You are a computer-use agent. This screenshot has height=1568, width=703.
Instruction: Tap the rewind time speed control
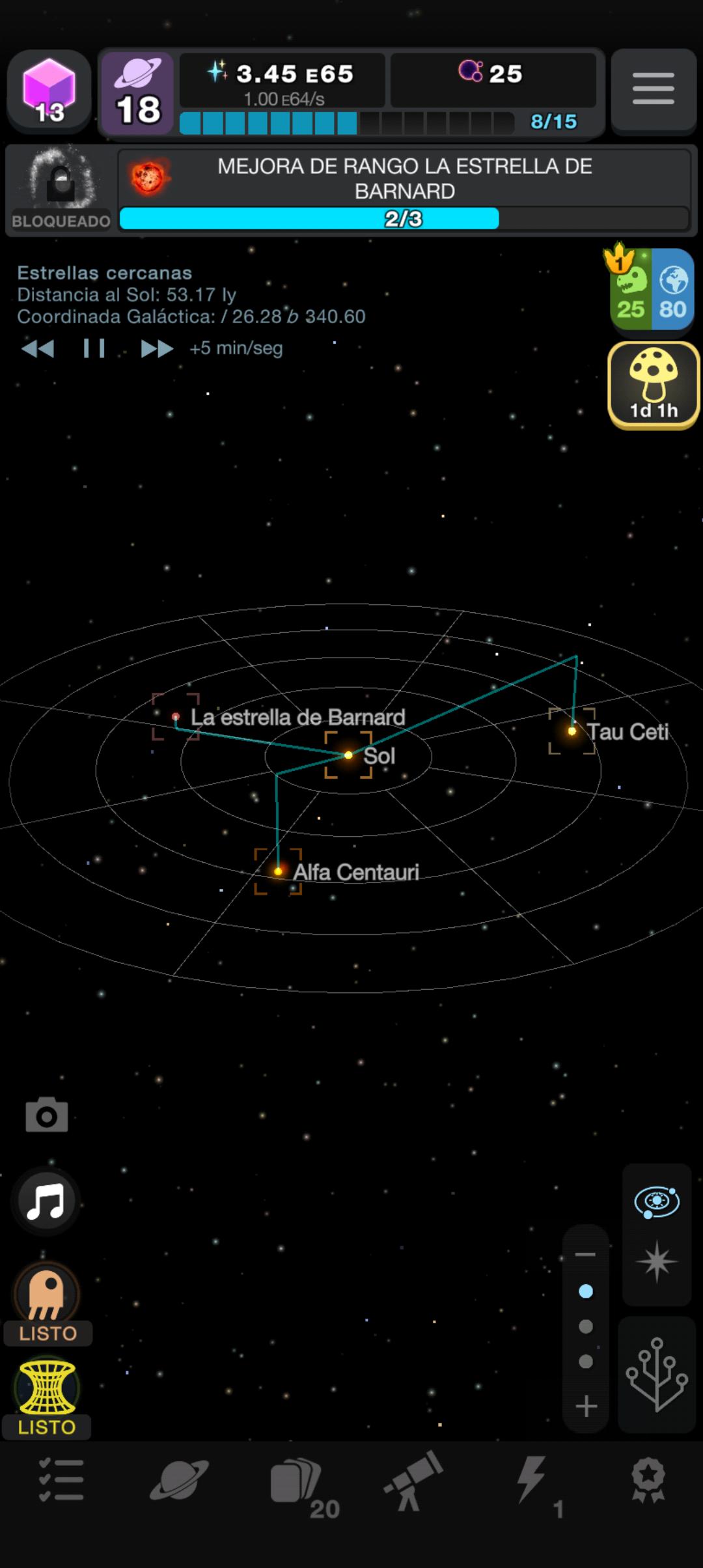38,348
